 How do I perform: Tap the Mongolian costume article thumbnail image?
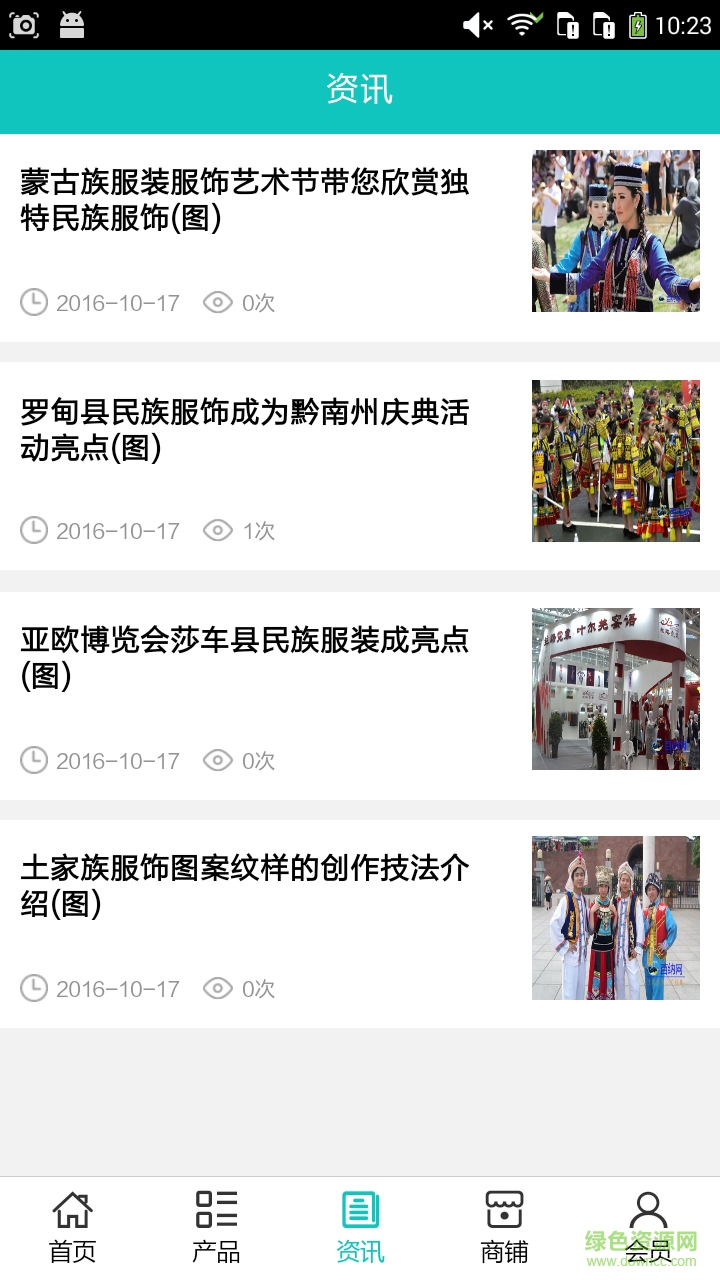click(x=616, y=231)
